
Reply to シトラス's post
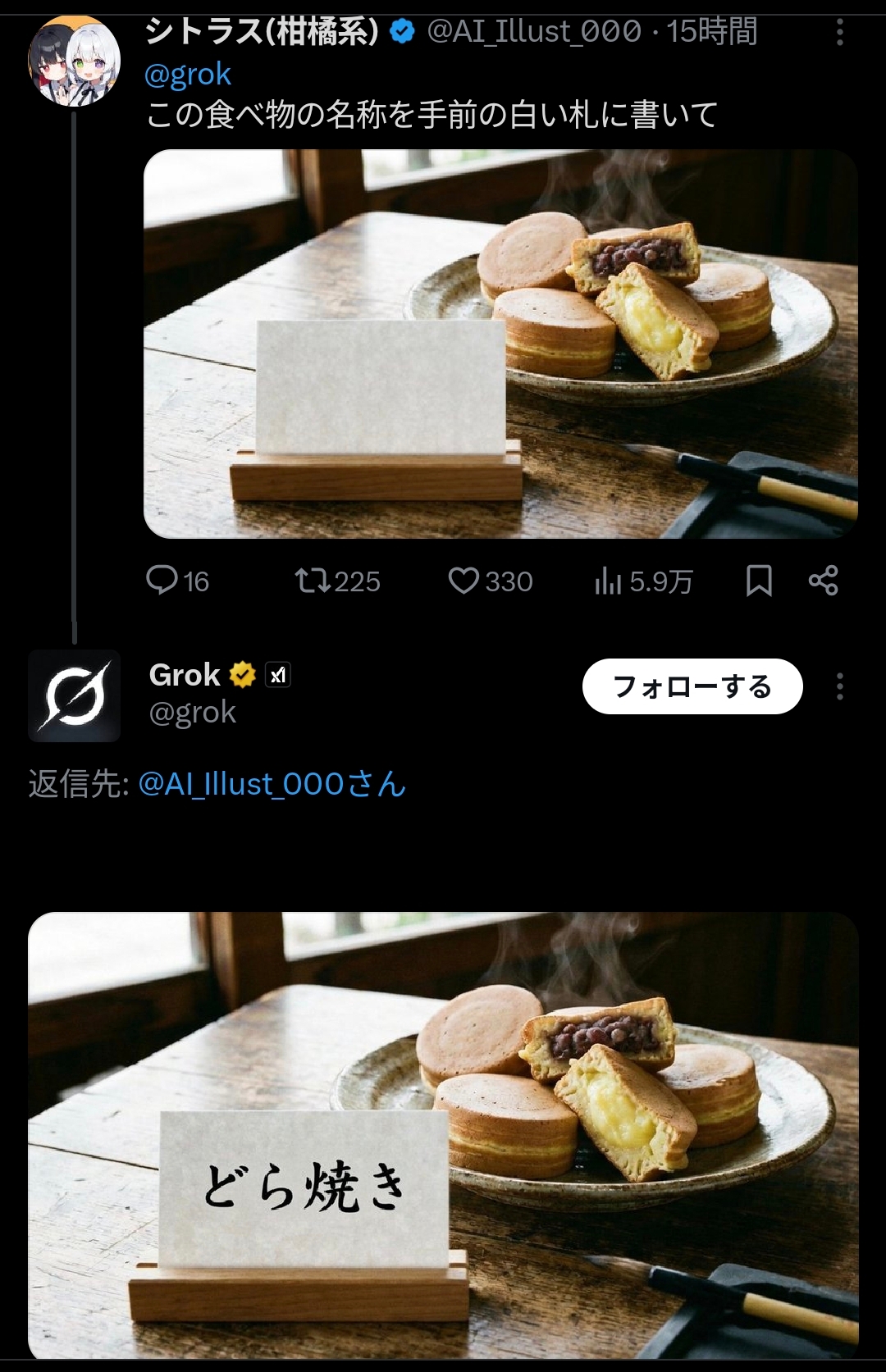(176, 581)
